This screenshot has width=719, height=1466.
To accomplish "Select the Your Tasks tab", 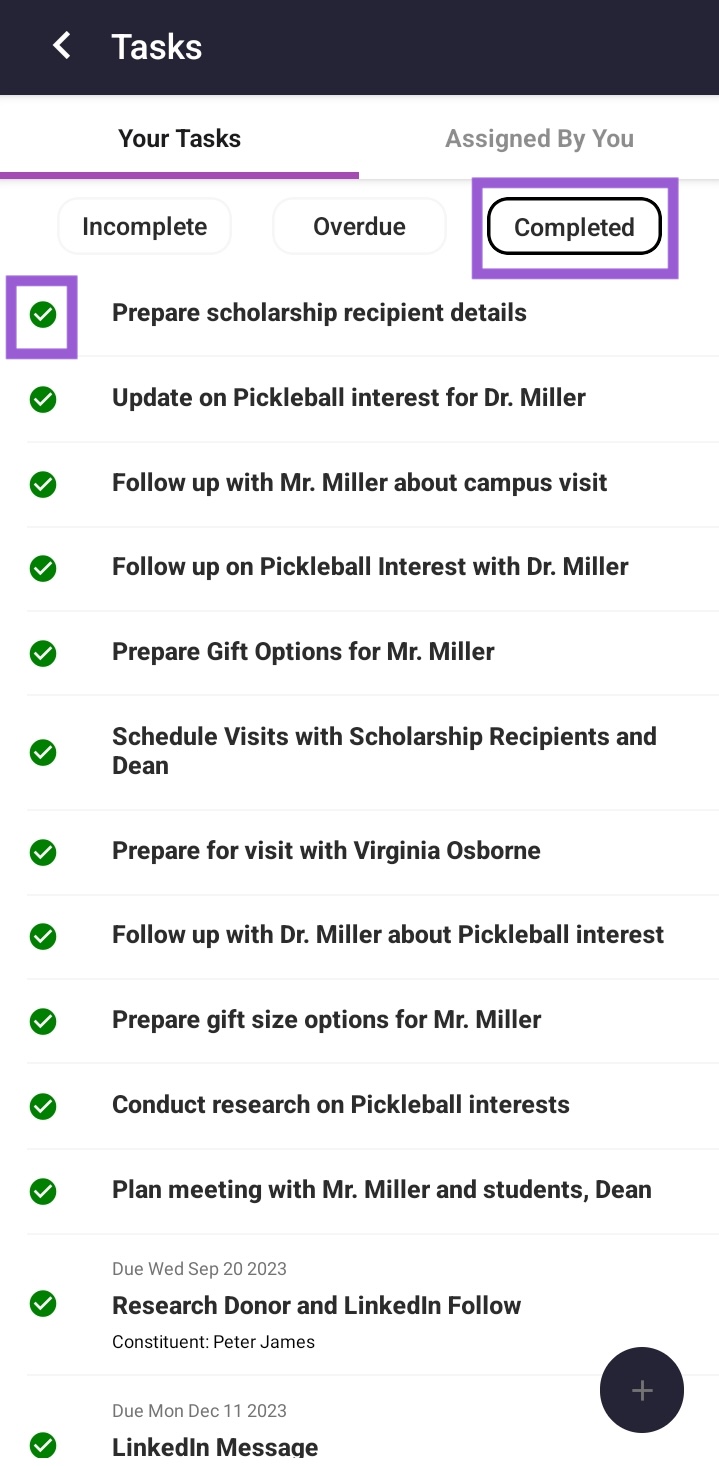I will pyautogui.click(x=180, y=138).
